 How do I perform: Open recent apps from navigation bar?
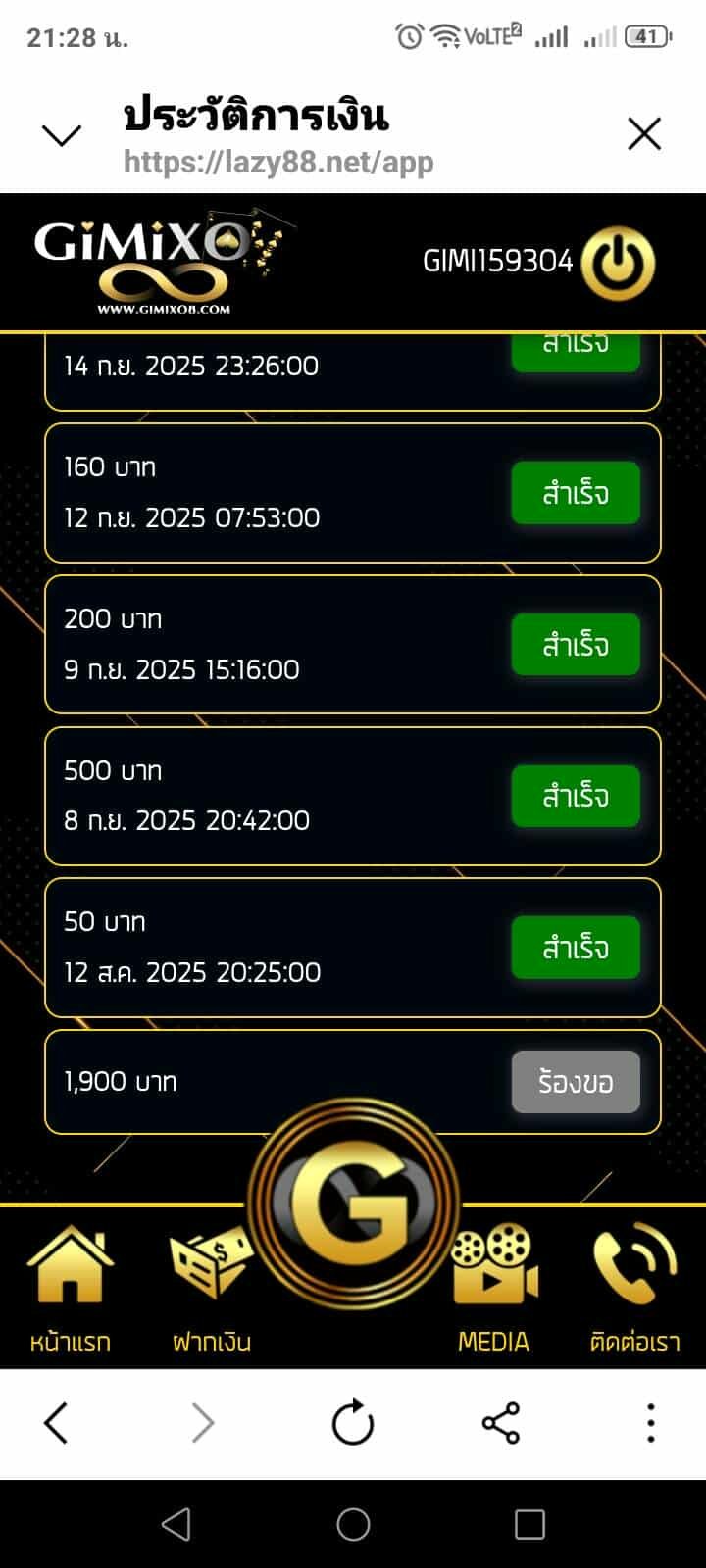(529, 1524)
